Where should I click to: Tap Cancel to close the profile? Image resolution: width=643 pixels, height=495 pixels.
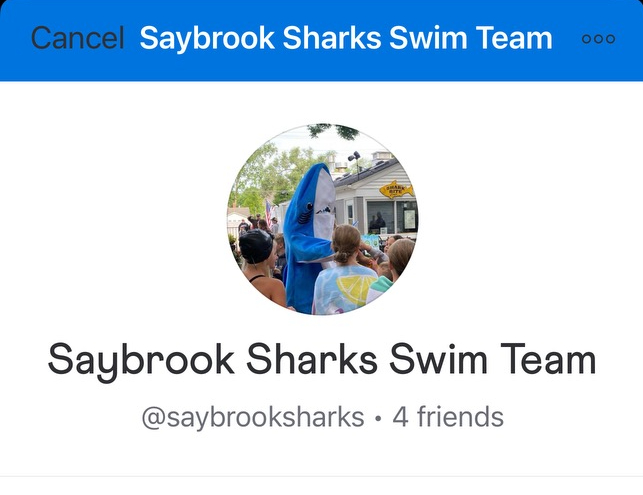point(77,39)
